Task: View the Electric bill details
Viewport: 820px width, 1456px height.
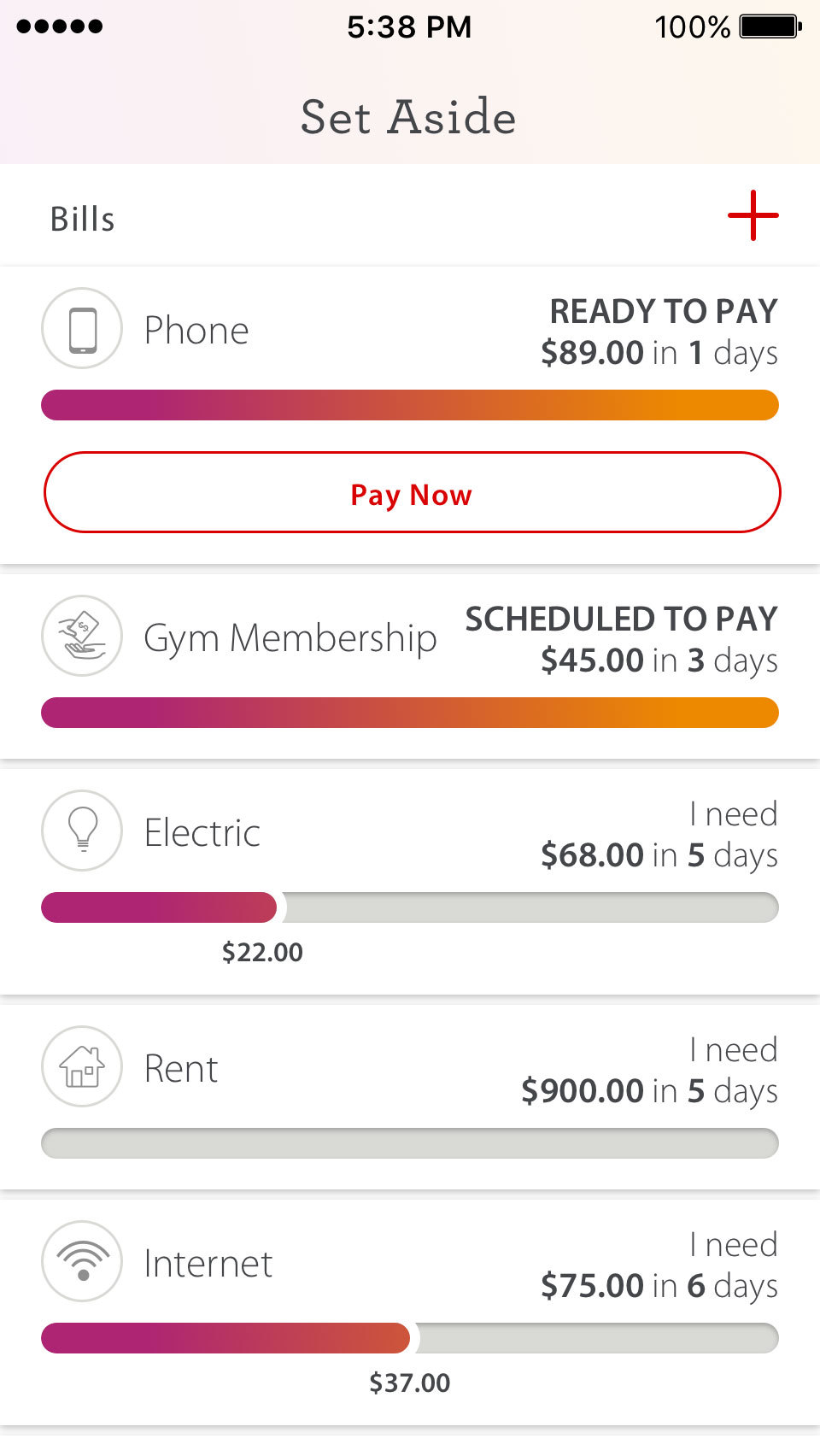Action: 202,833
